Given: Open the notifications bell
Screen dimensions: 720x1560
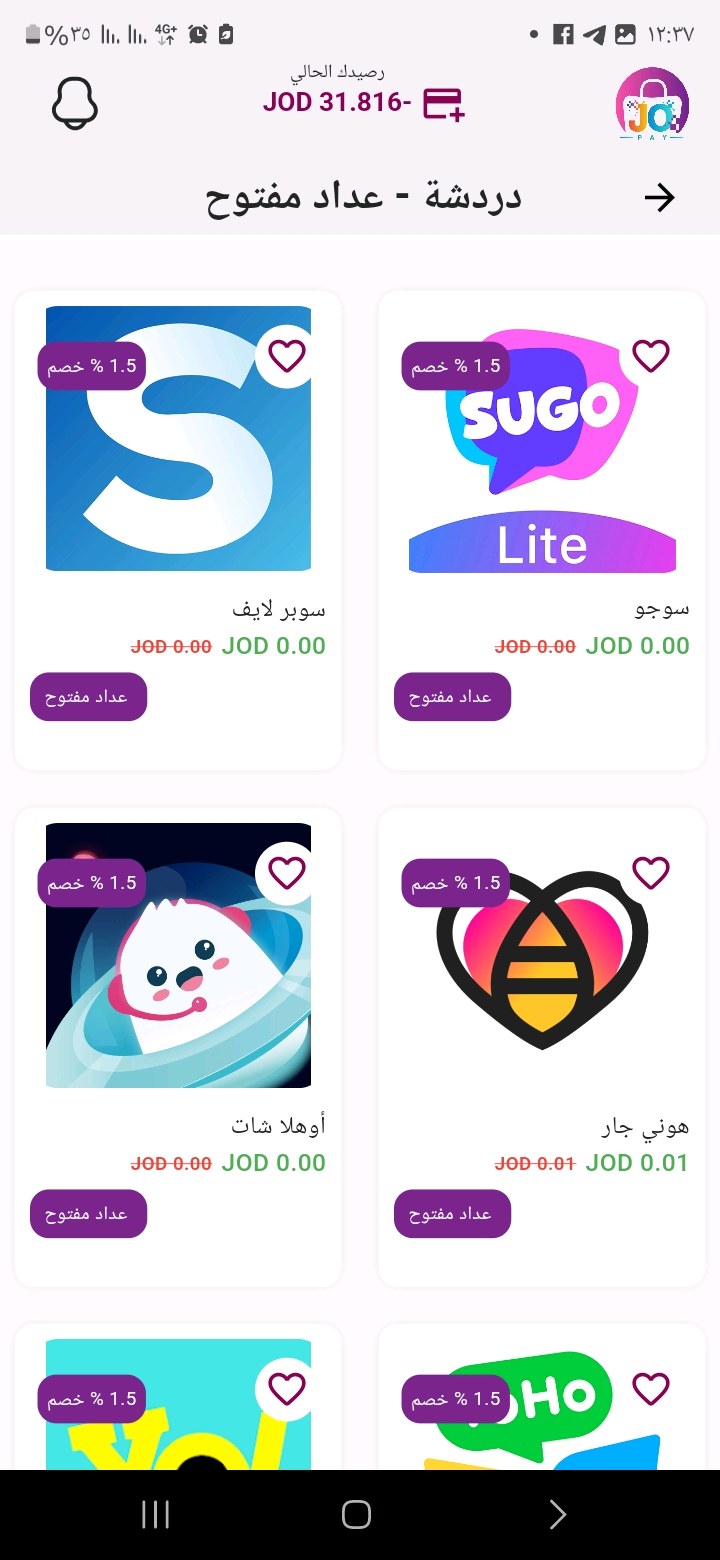Looking at the screenshot, I should (75, 102).
